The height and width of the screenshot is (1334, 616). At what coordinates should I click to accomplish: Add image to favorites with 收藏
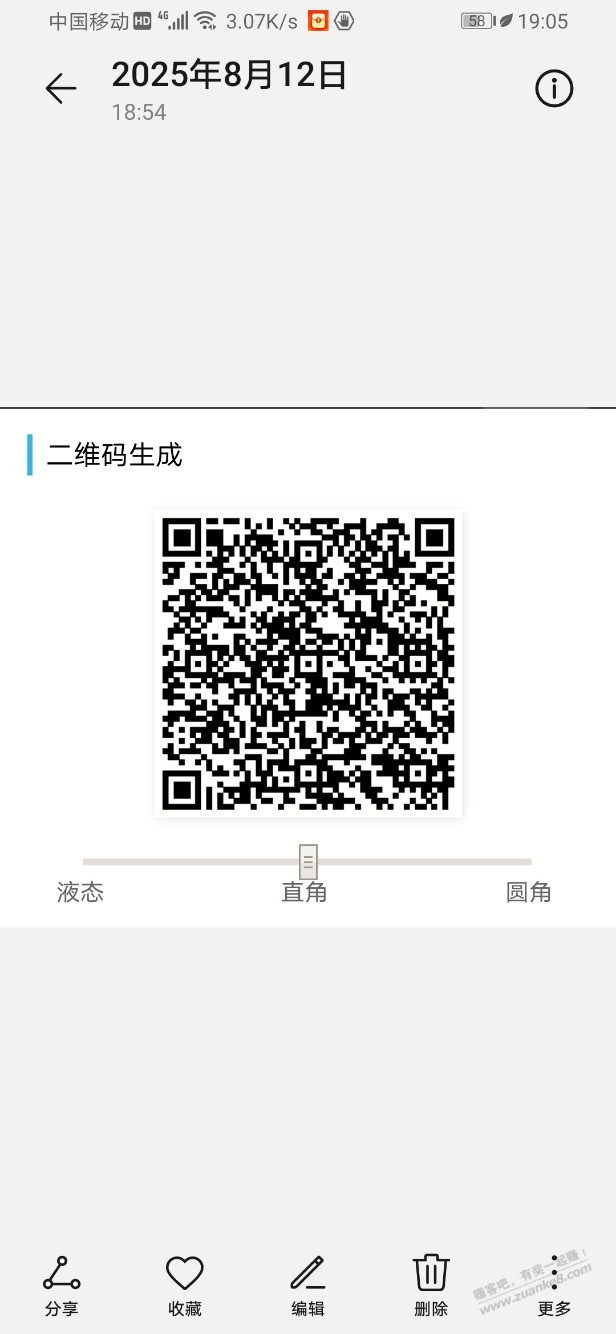pyautogui.click(x=184, y=1285)
